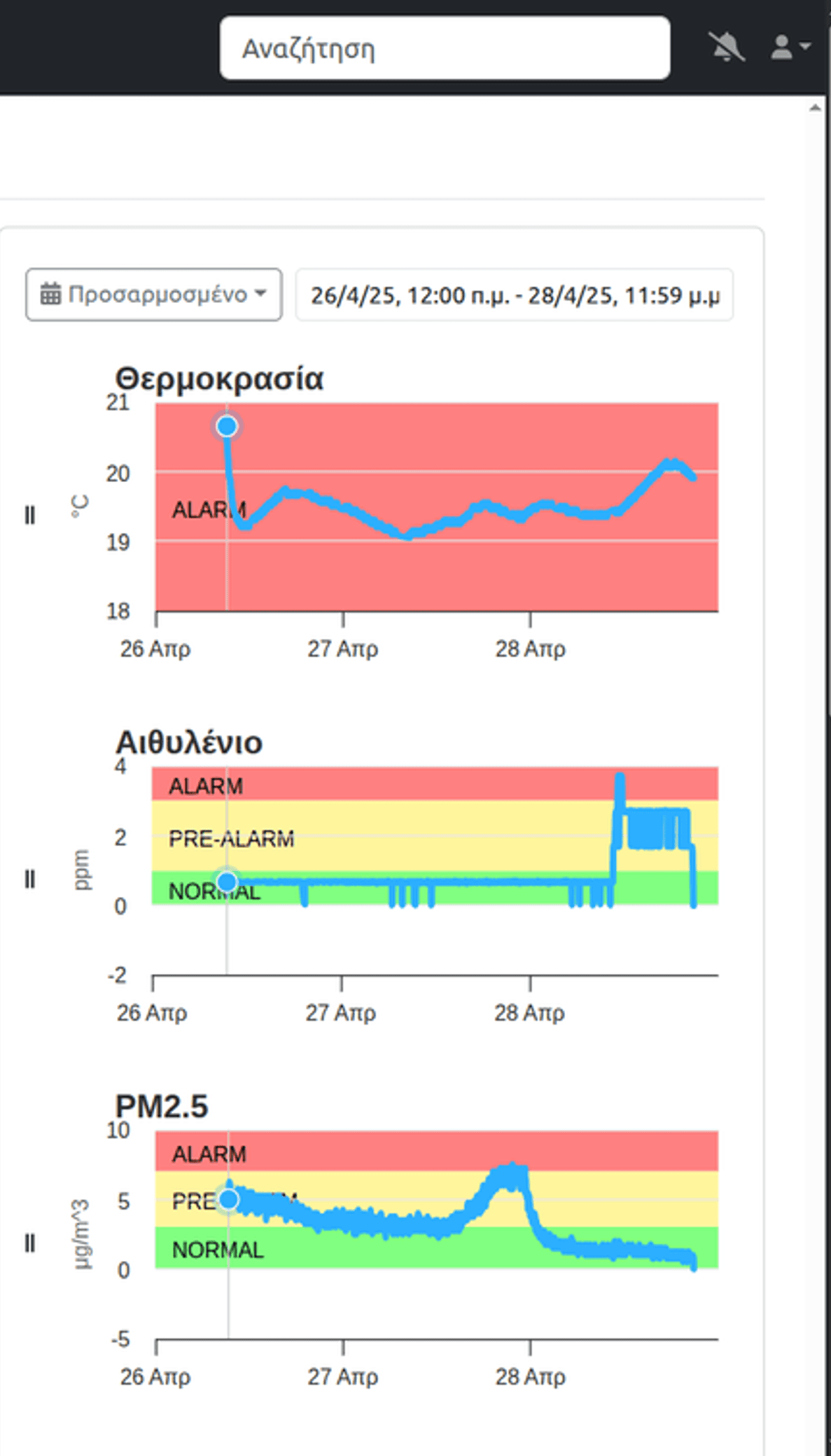Tap the scrollbar up arrow
The image size is (831, 1456).
tap(815, 108)
